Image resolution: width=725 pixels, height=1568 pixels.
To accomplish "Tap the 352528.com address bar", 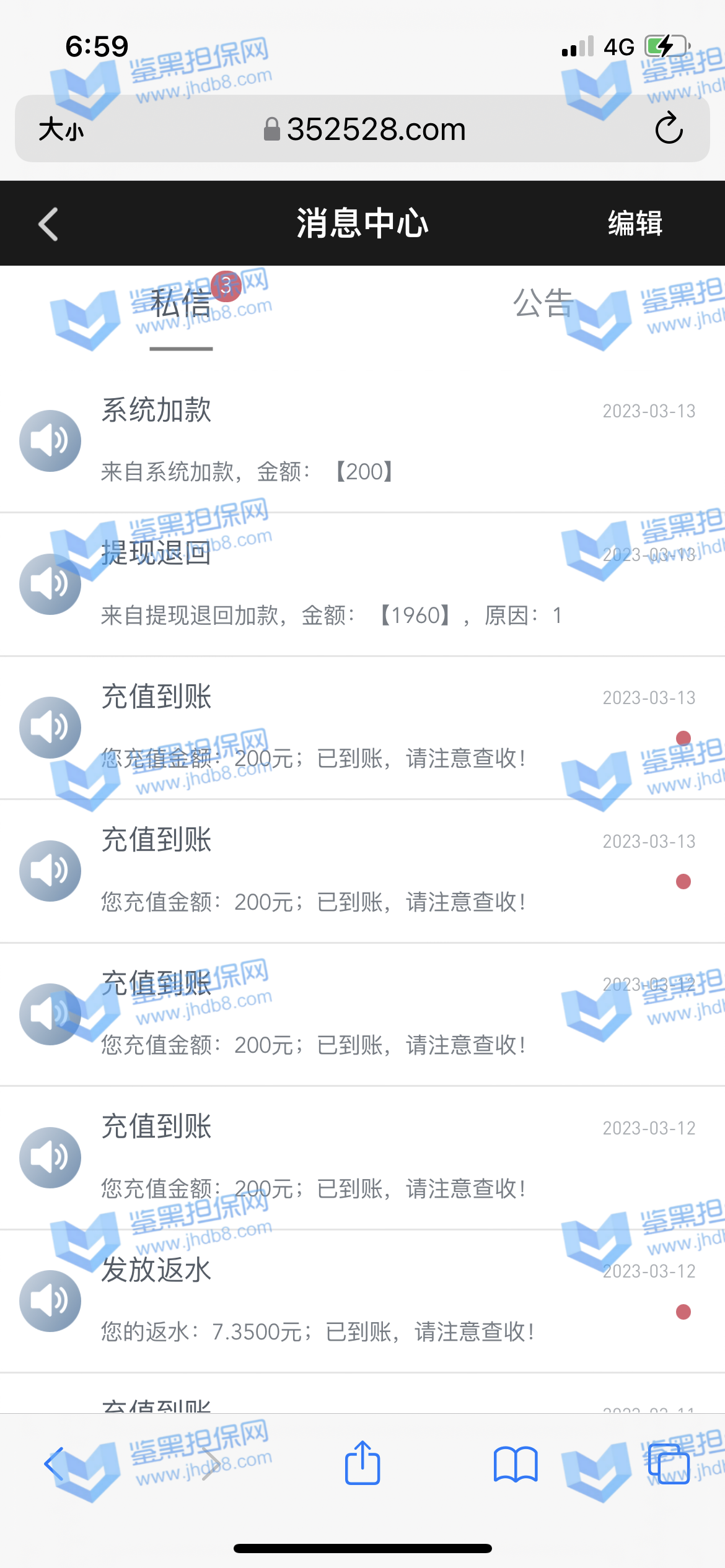I will point(364,129).
